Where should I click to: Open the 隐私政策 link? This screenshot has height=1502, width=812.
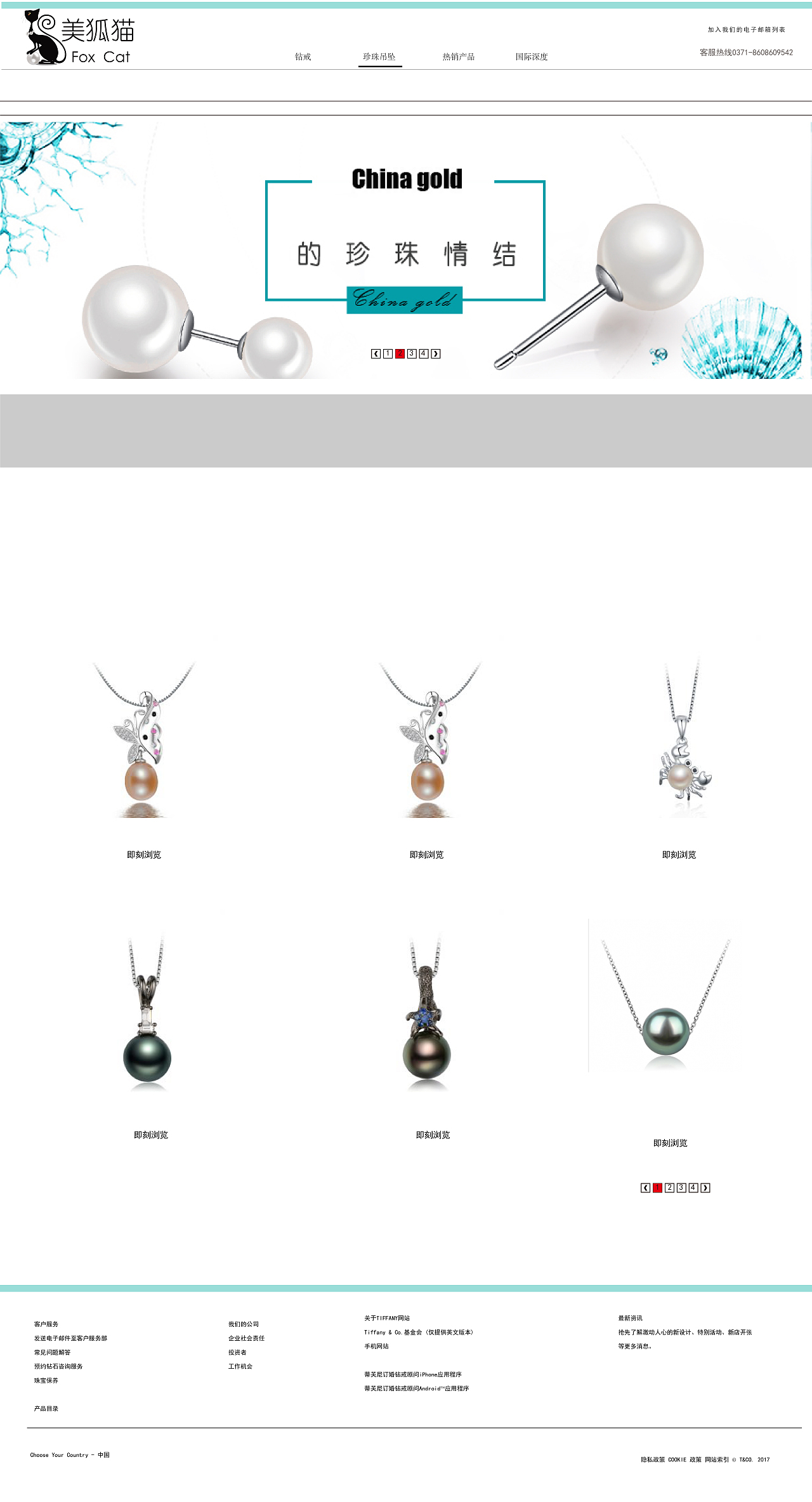tap(653, 1459)
